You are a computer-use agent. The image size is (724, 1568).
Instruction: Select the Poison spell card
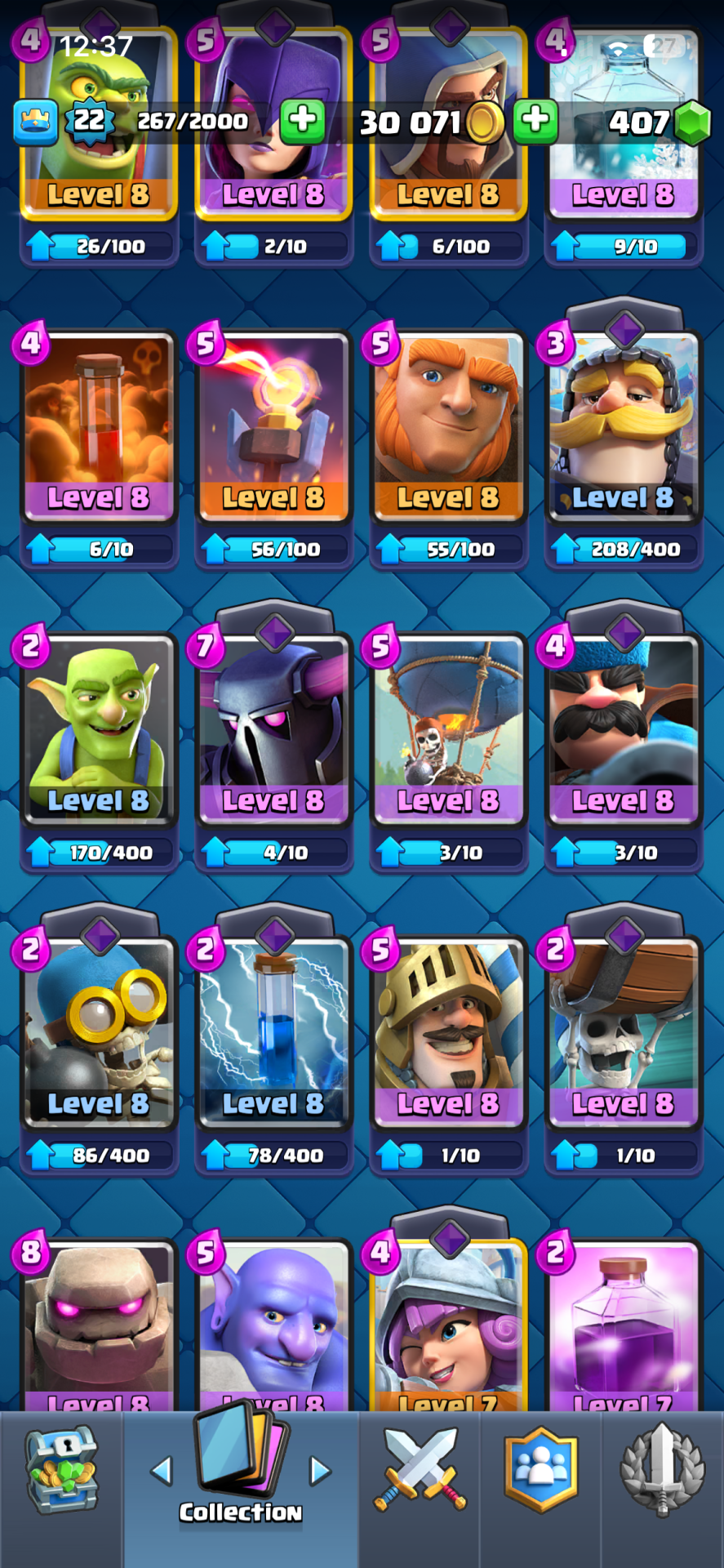click(x=99, y=425)
